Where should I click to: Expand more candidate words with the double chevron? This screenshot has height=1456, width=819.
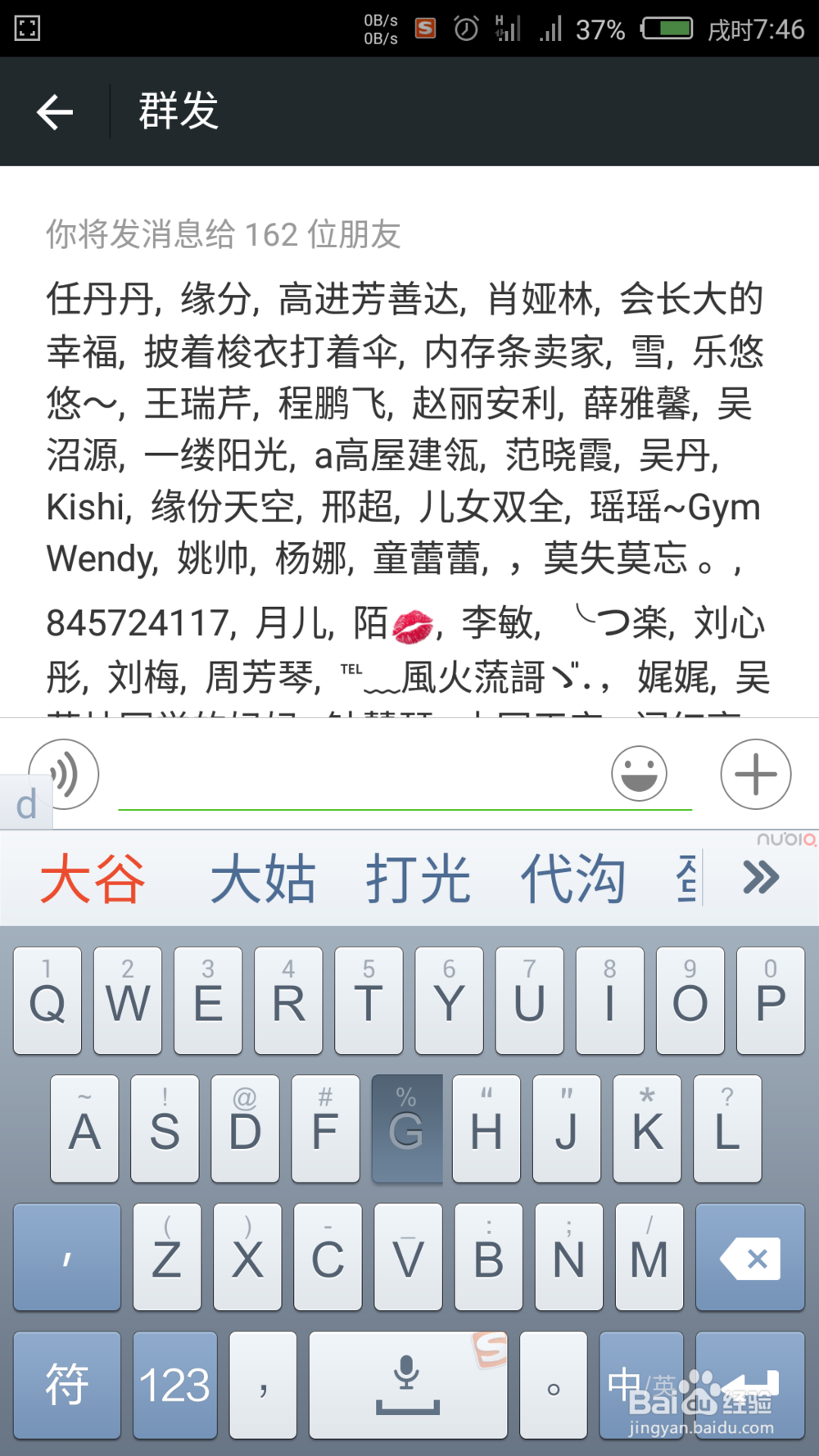(x=761, y=878)
